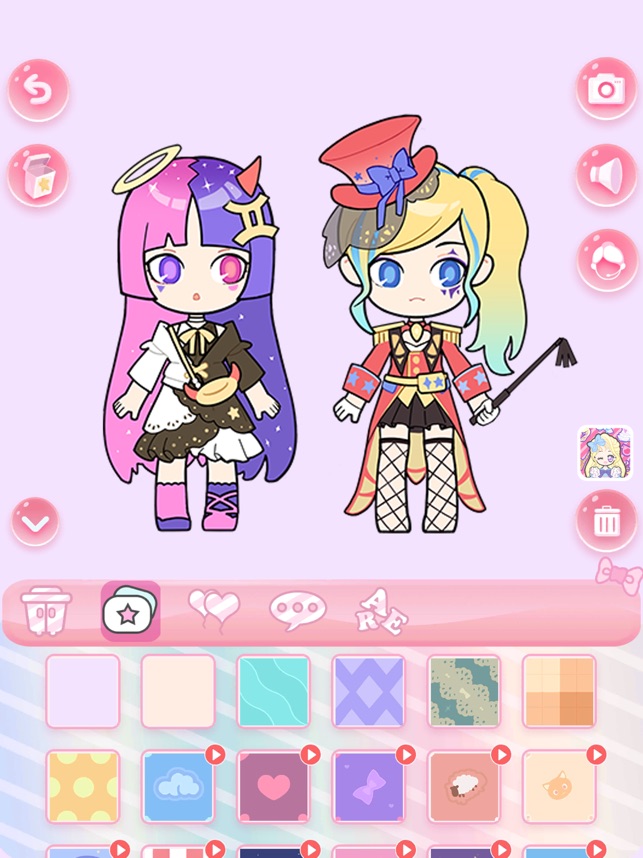Switch to the hearts balloon tab
The width and height of the screenshot is (643, 858).
point(214,609)
